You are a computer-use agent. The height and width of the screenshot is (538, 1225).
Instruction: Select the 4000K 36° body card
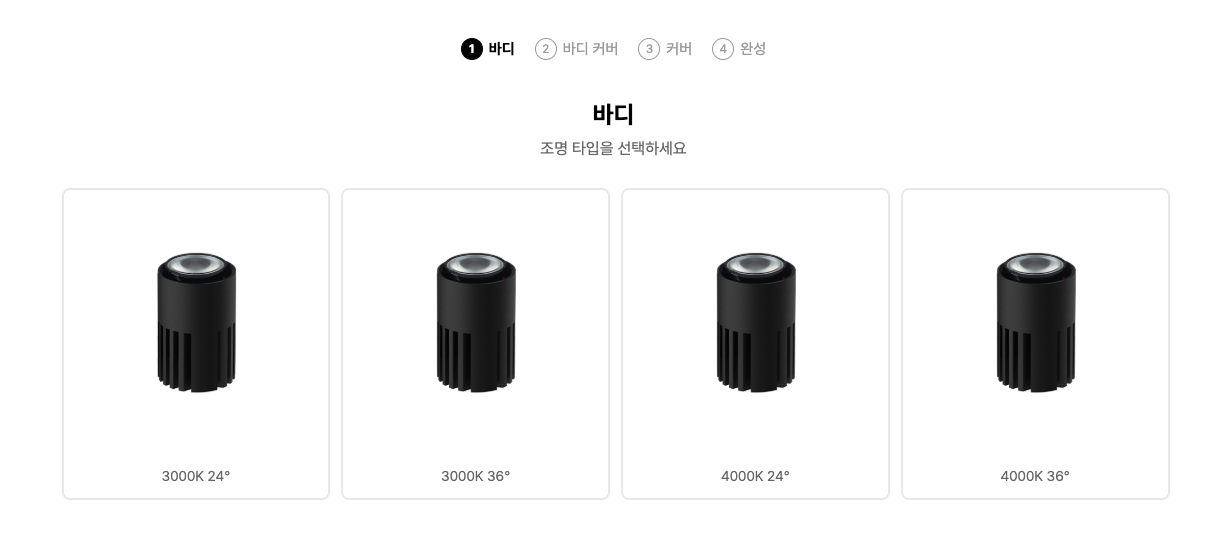[x=1035, y=344]
